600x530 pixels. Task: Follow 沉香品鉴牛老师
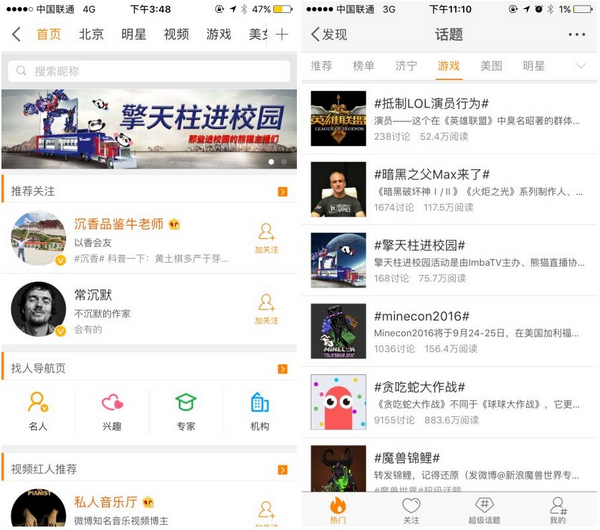(x=266, y=240)
